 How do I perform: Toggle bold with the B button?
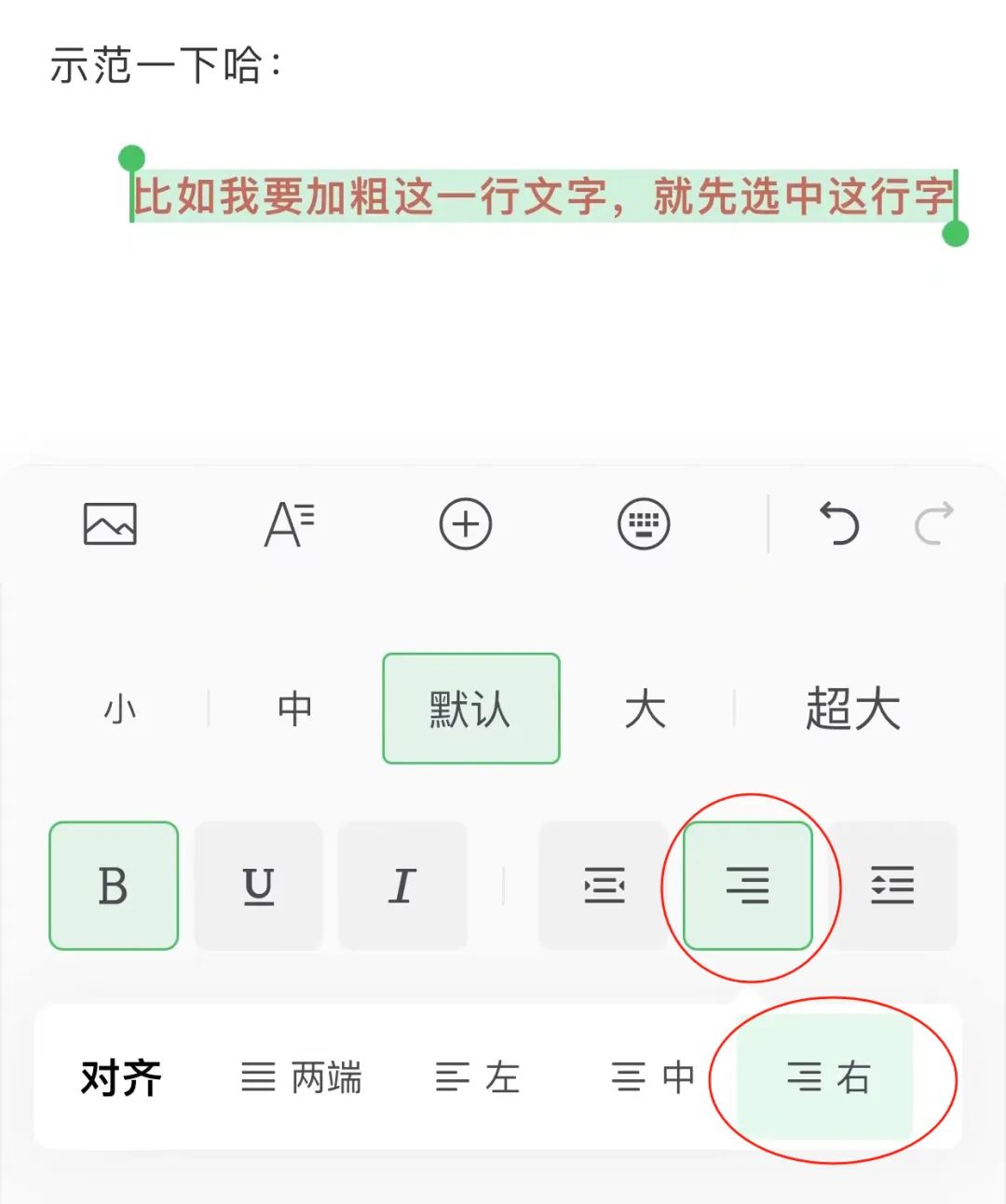point(114,886)
